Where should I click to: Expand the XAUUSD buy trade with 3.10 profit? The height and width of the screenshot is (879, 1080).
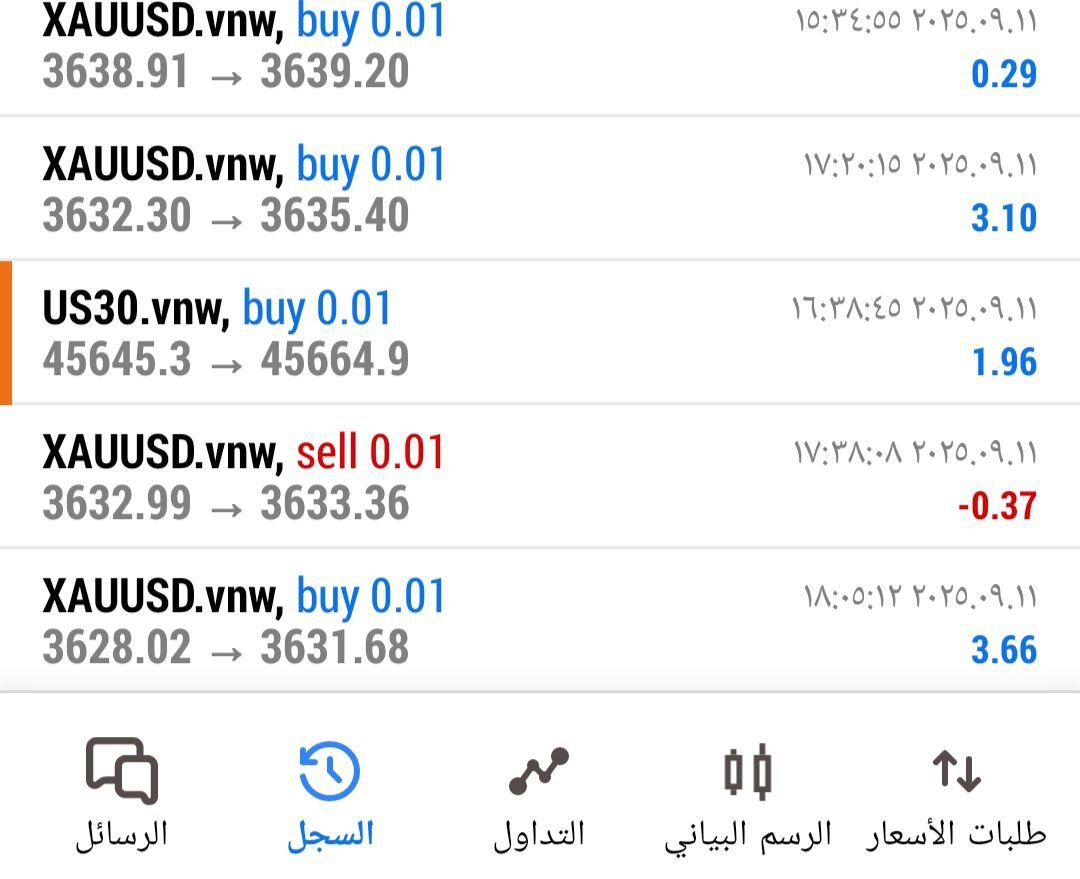(540, 190)
